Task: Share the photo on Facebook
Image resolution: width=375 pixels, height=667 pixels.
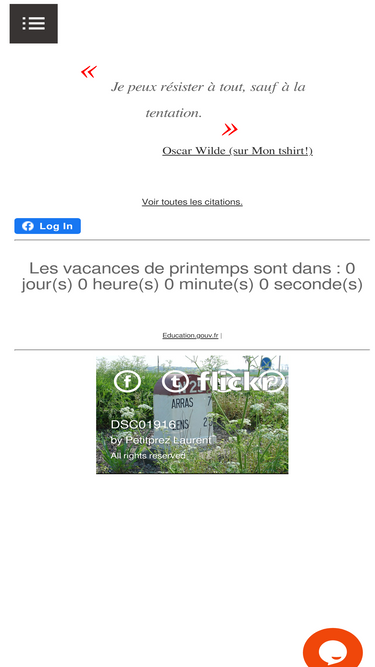Action: pyautogui.click(x=127, y=381)
